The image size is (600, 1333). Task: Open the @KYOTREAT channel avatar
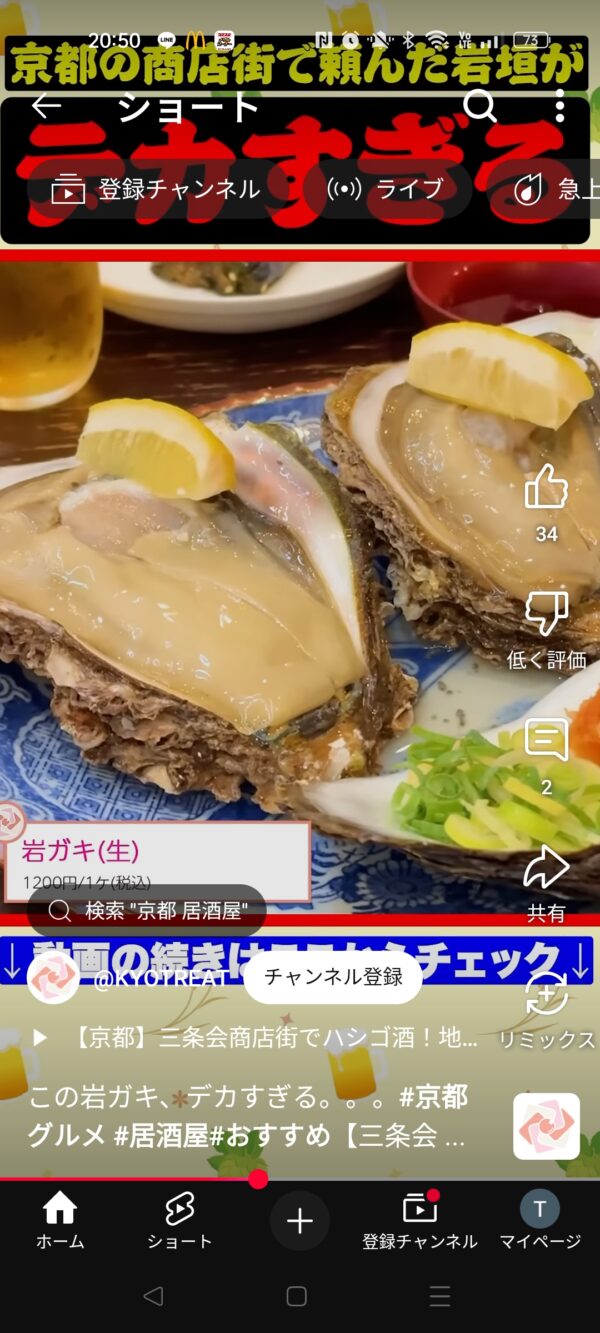(x=54, y=977)
